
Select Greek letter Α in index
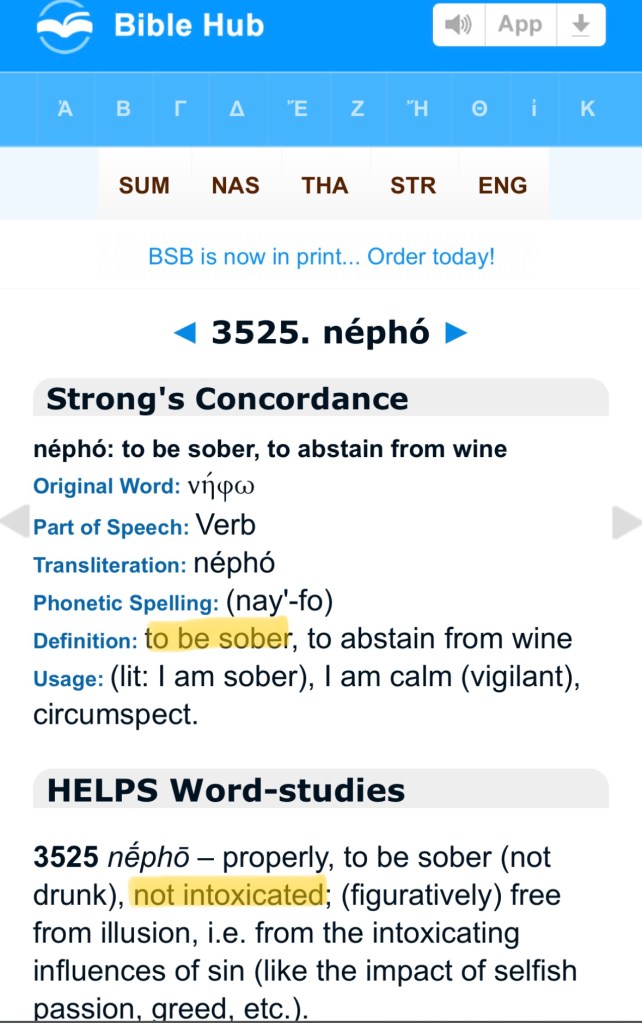pyautogui.click(x=65, y=109)
